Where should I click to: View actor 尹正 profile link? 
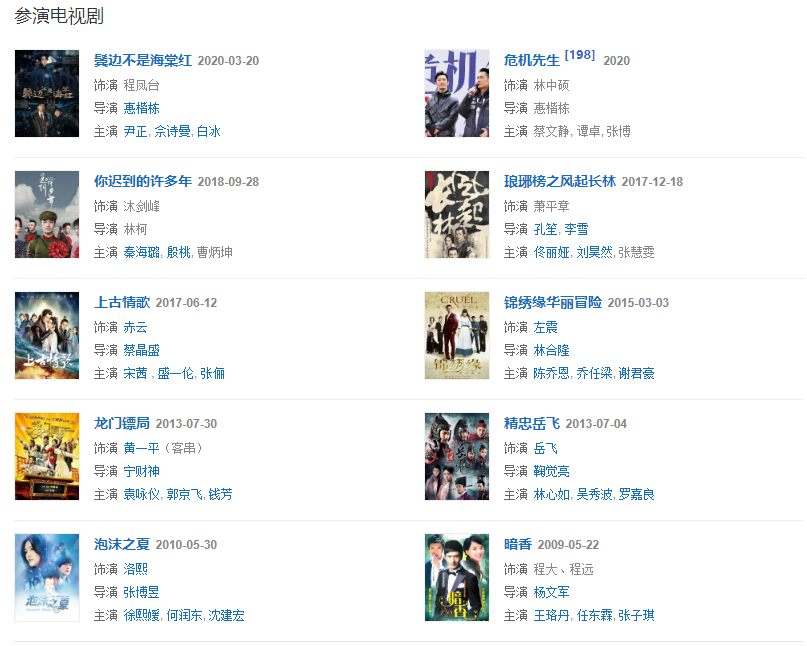[x=135, y=132]
